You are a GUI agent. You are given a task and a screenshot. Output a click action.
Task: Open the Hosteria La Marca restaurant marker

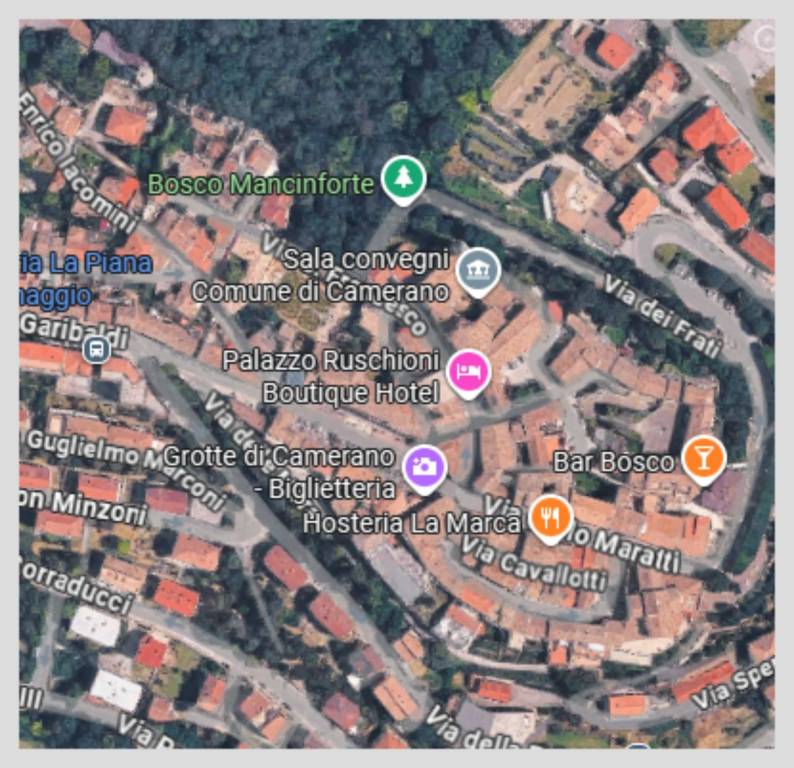click(x=549, y=517)
